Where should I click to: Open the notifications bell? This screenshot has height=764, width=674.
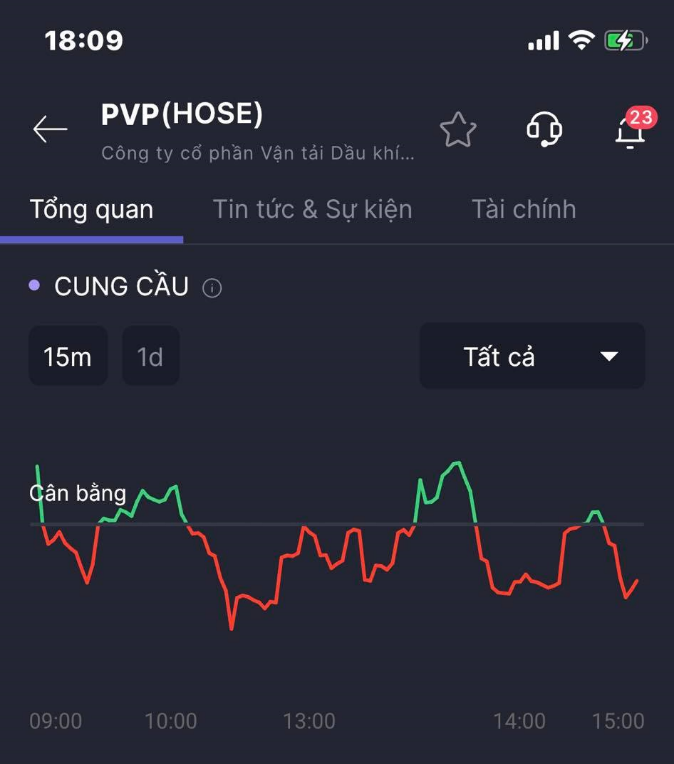[x=630, y=131]
